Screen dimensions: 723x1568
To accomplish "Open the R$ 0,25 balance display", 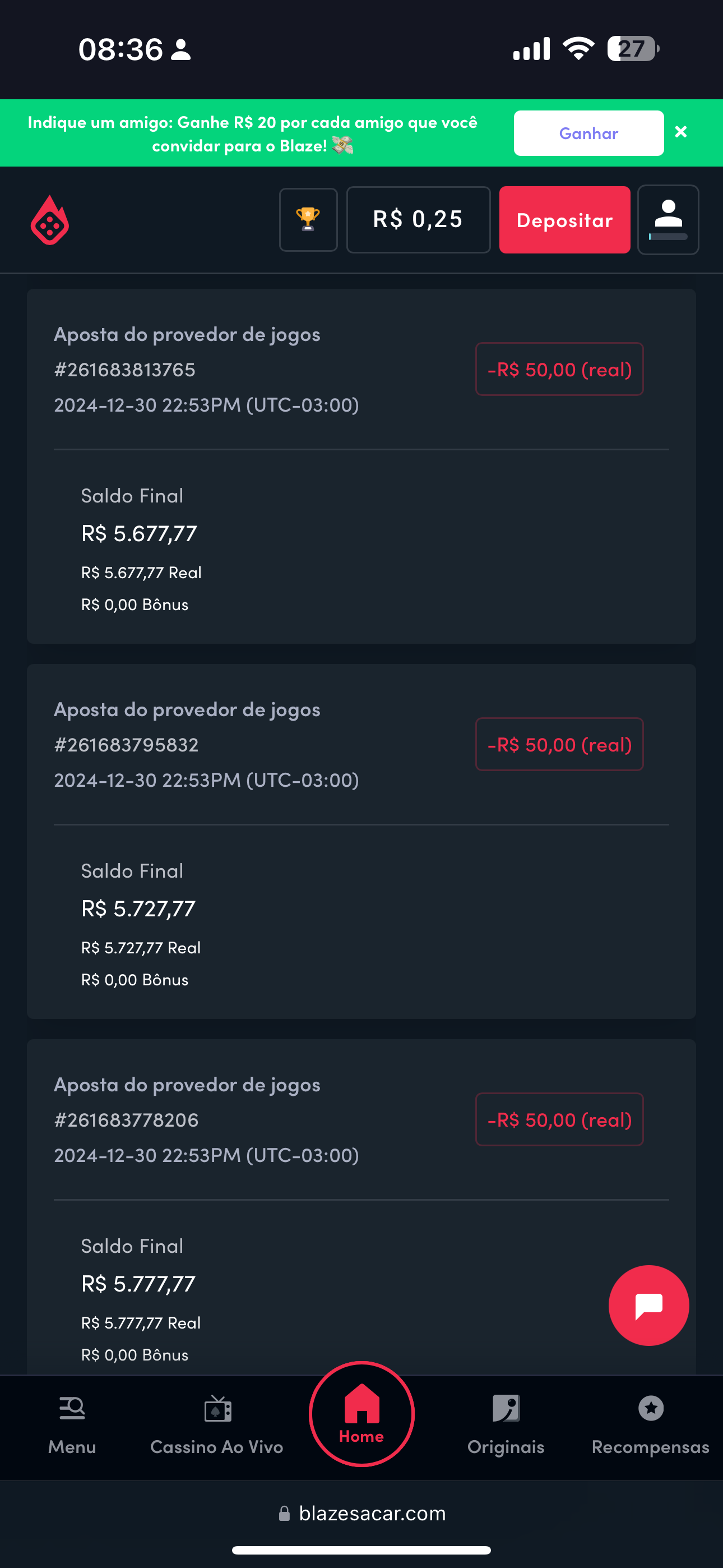I will [418, 220].
